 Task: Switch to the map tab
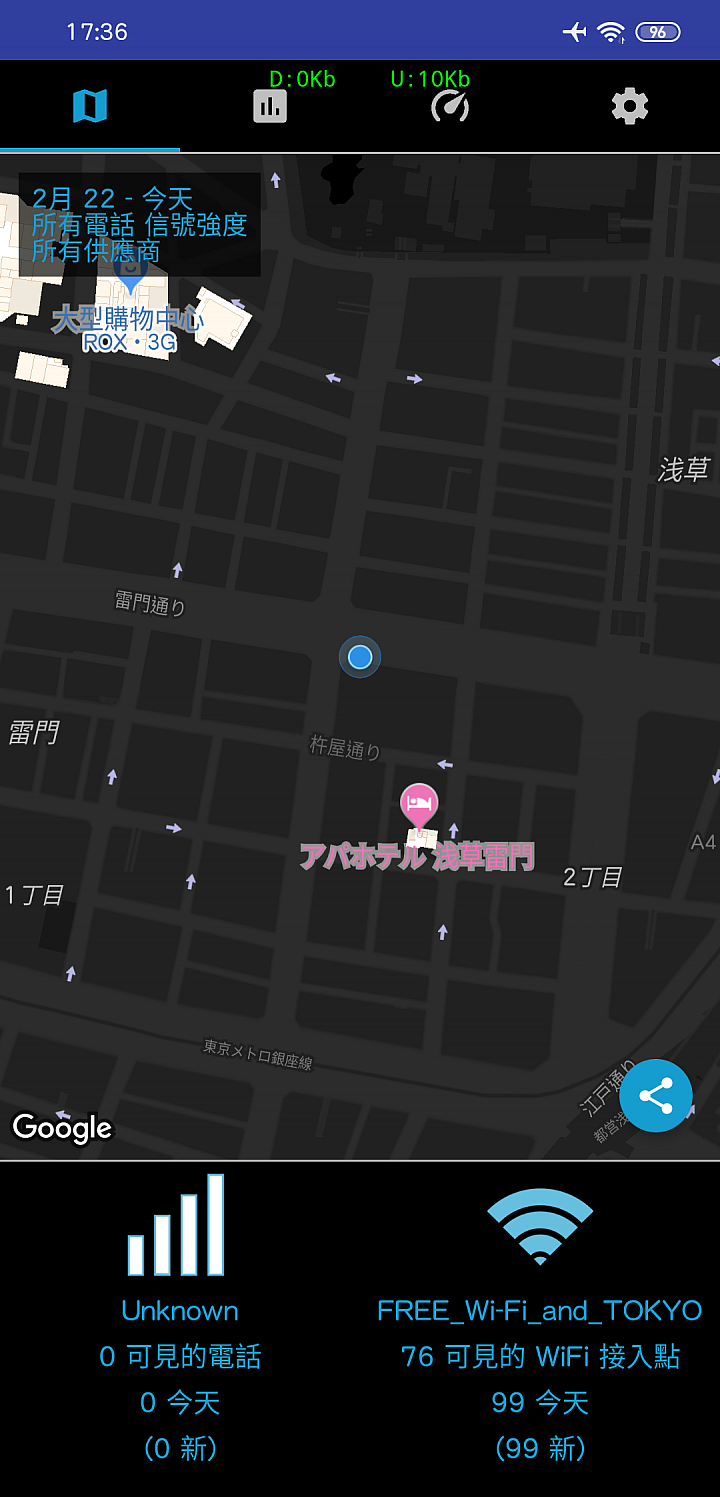[90, 106]
